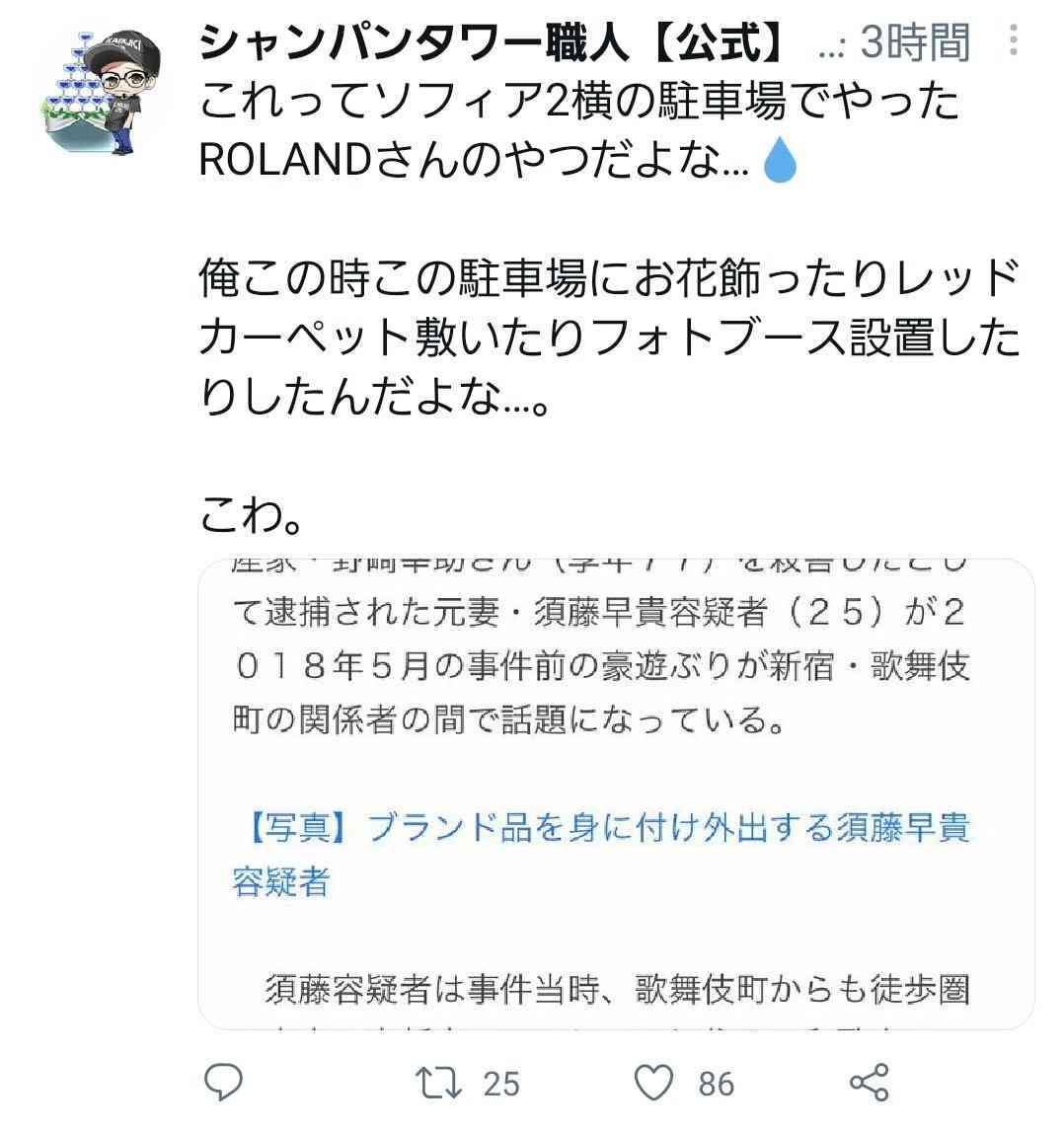
Task: Like the tweet with 86 likes
Action: [653, 1083]
